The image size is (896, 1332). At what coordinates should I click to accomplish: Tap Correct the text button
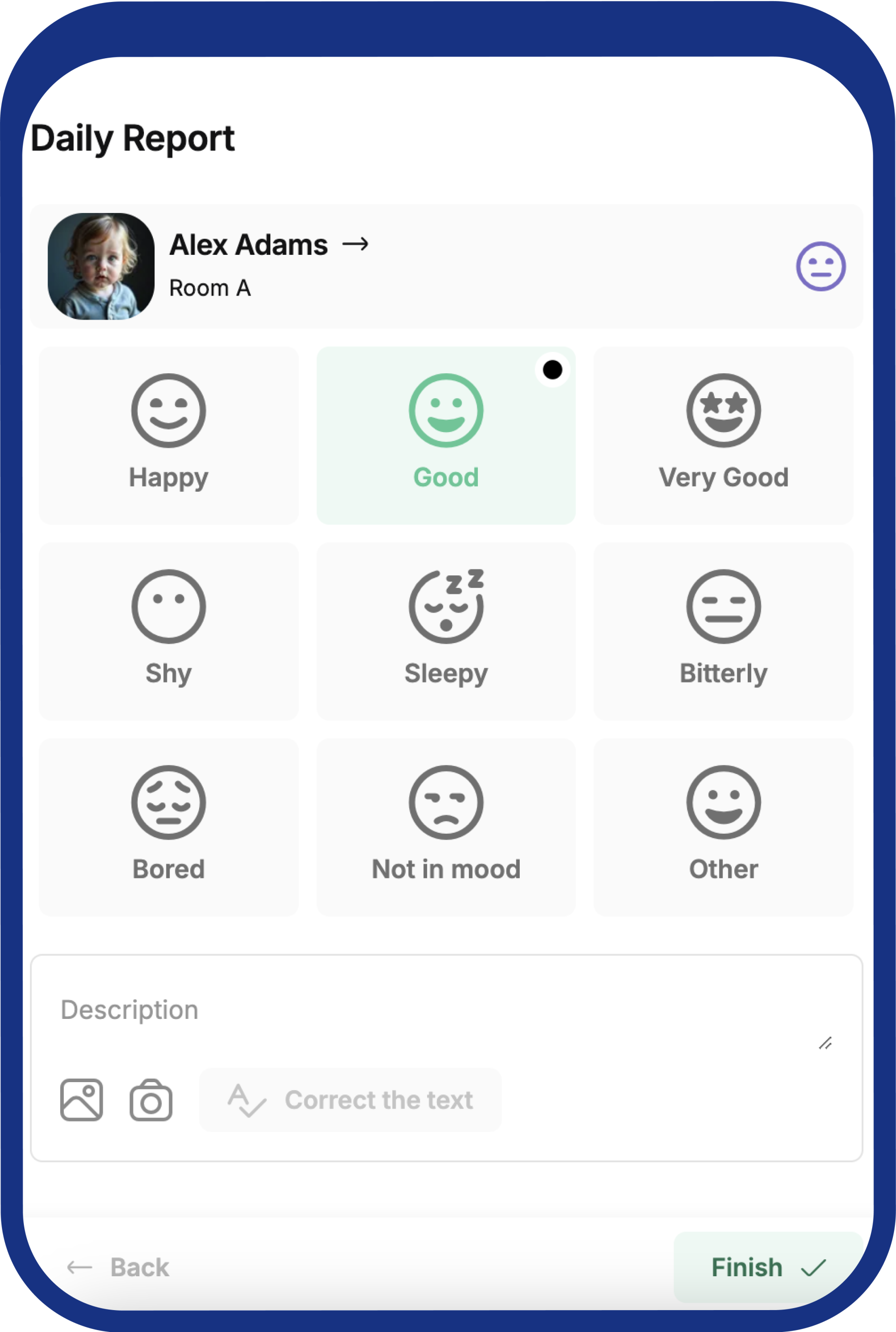350,1100
